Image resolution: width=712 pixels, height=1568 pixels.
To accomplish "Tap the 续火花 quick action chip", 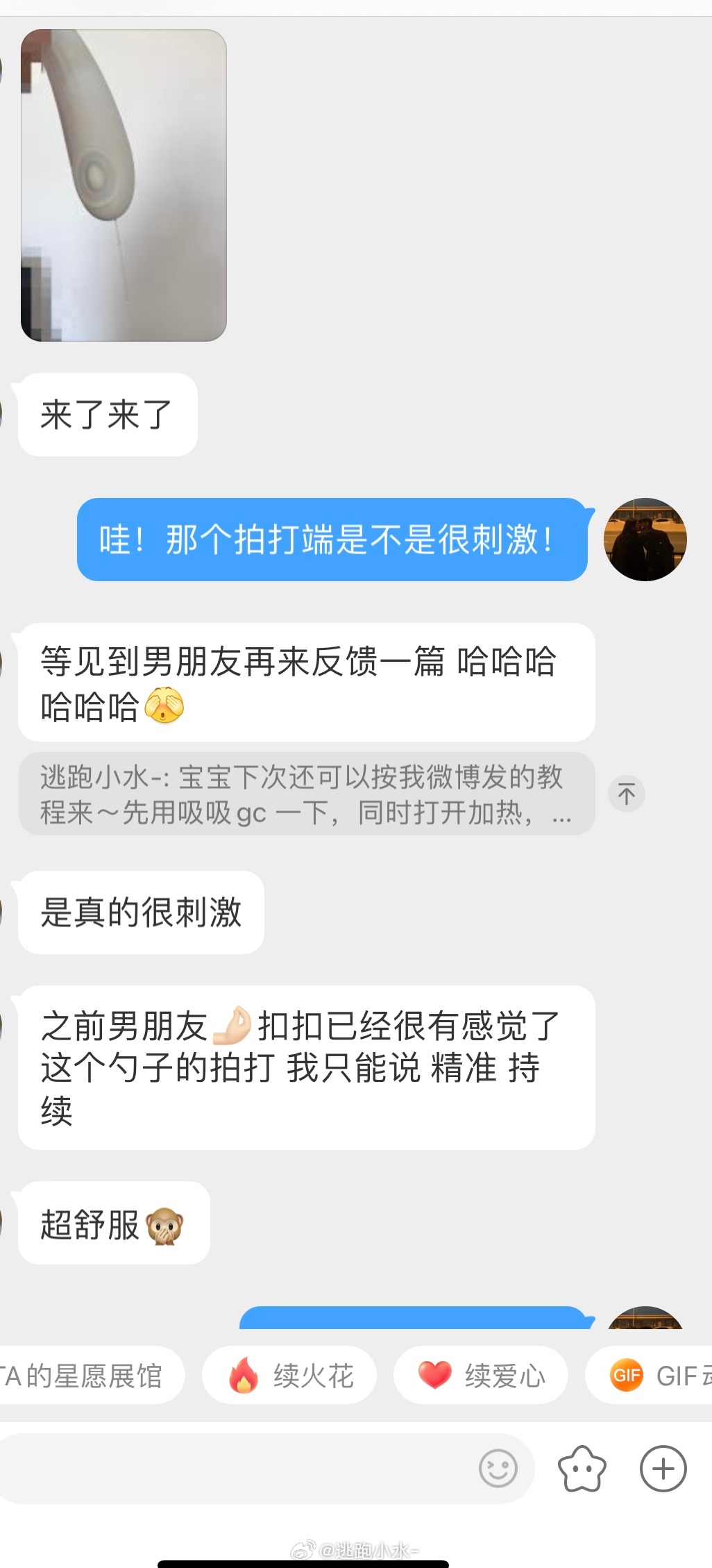I will tap(289, 1375).
